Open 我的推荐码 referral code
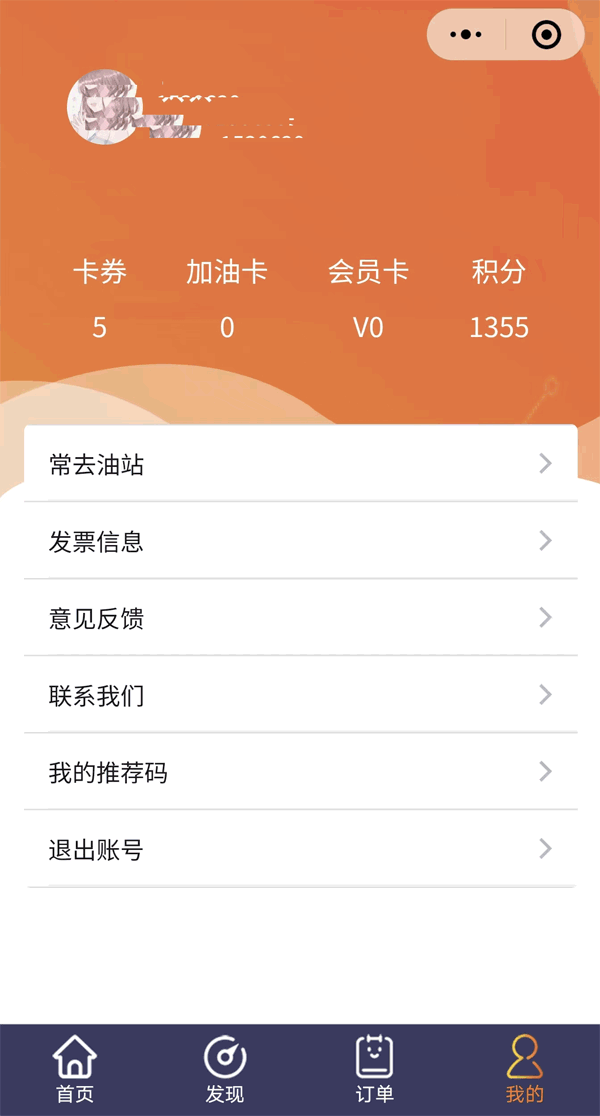The image size is (600, 1116). pyautogui.click(x=300, y=772)
